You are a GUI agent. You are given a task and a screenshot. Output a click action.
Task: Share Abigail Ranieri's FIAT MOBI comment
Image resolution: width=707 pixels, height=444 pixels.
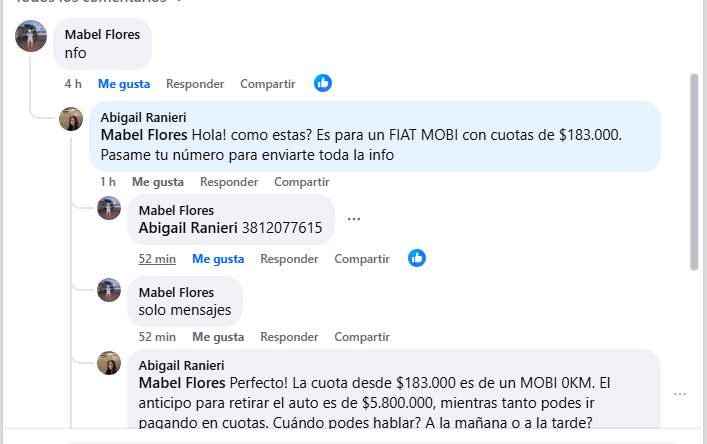point(302,182)
